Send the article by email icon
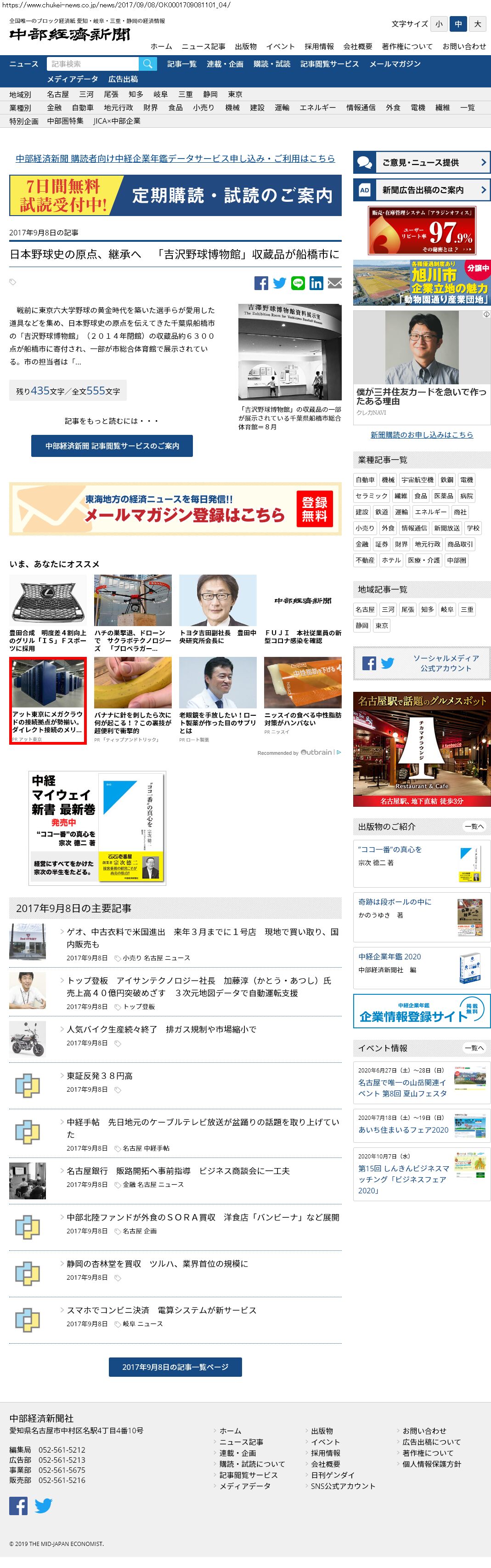 (x=335, y=283)
